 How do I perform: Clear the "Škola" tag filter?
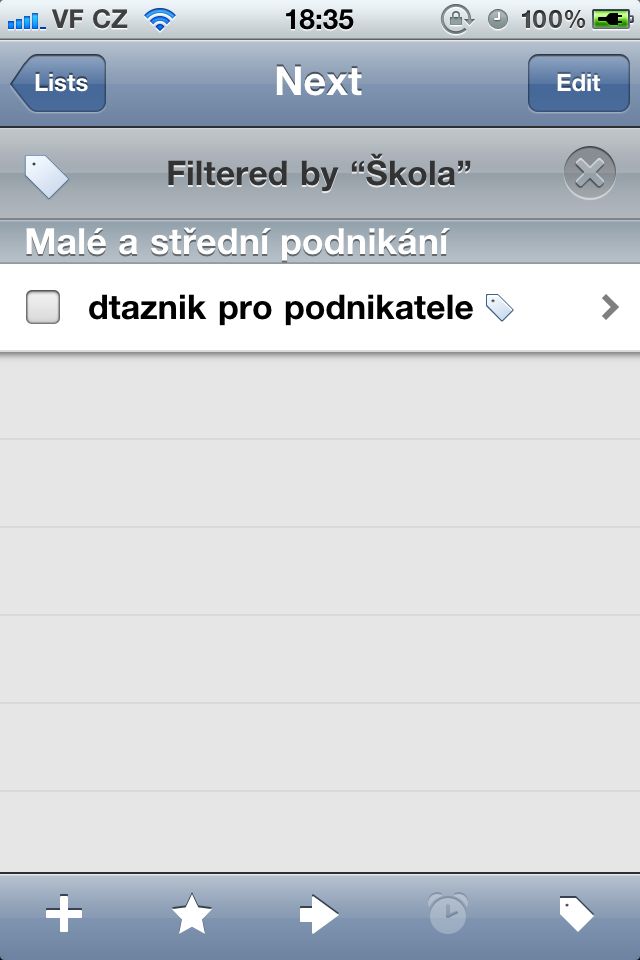[589, 174]
